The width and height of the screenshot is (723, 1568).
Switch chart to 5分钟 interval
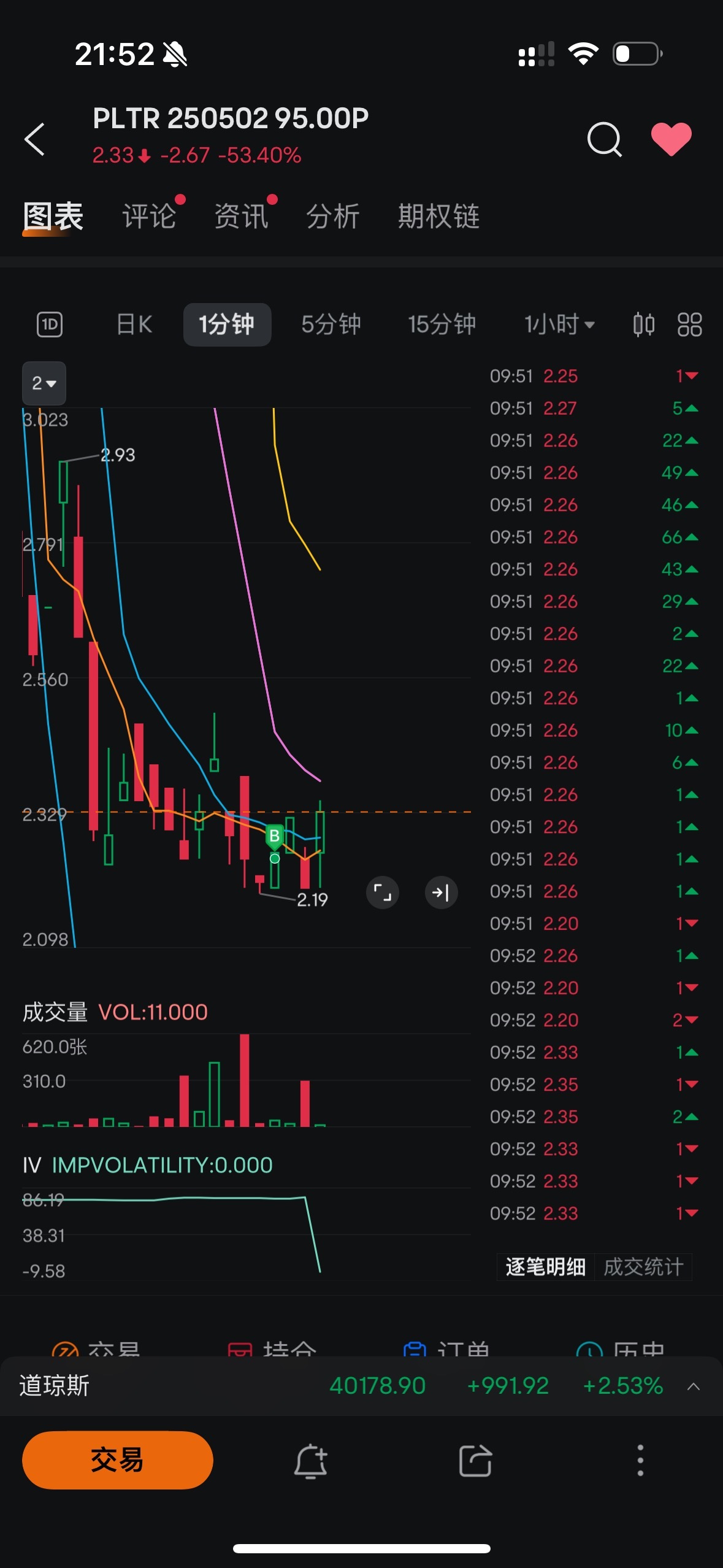(331, 325)
